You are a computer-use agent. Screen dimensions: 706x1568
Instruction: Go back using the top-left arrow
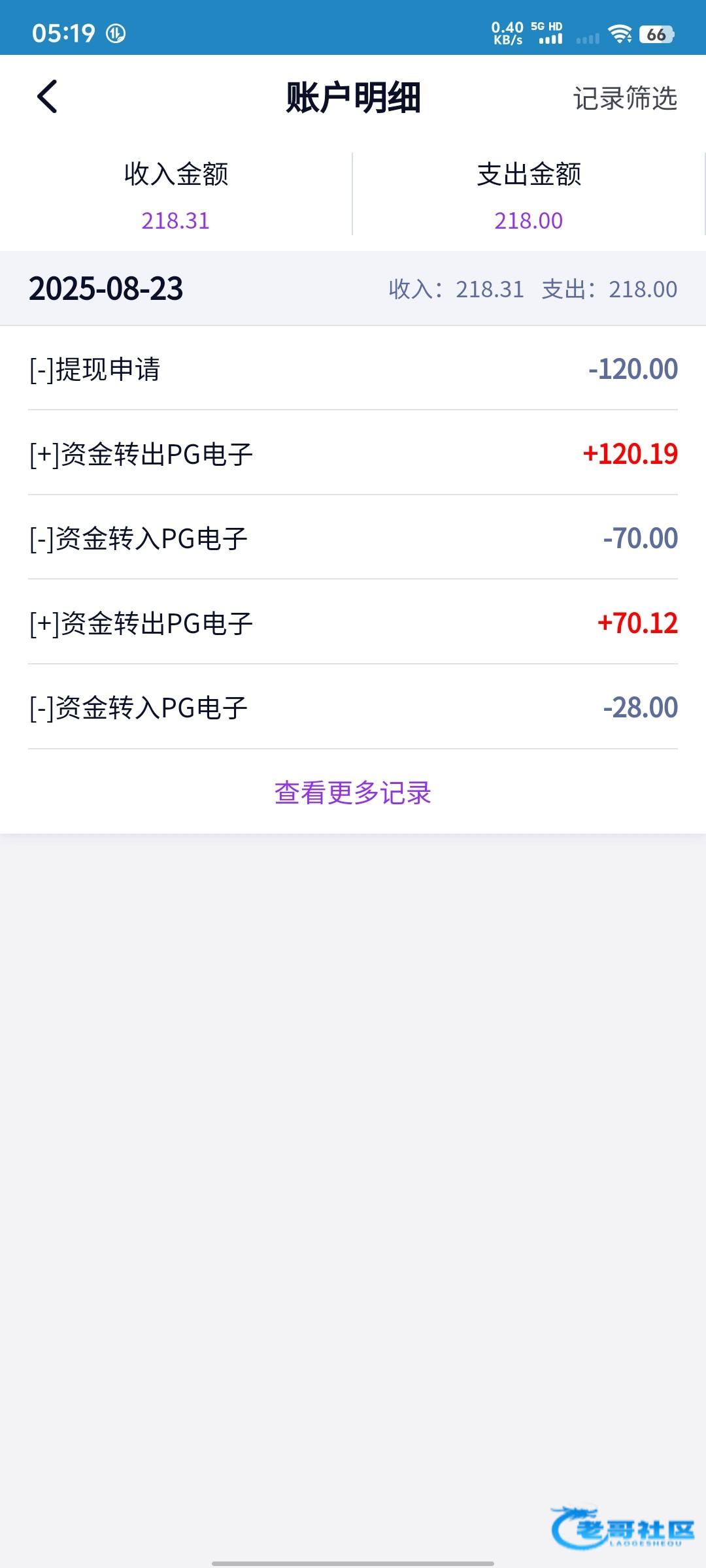coord(47,97)
